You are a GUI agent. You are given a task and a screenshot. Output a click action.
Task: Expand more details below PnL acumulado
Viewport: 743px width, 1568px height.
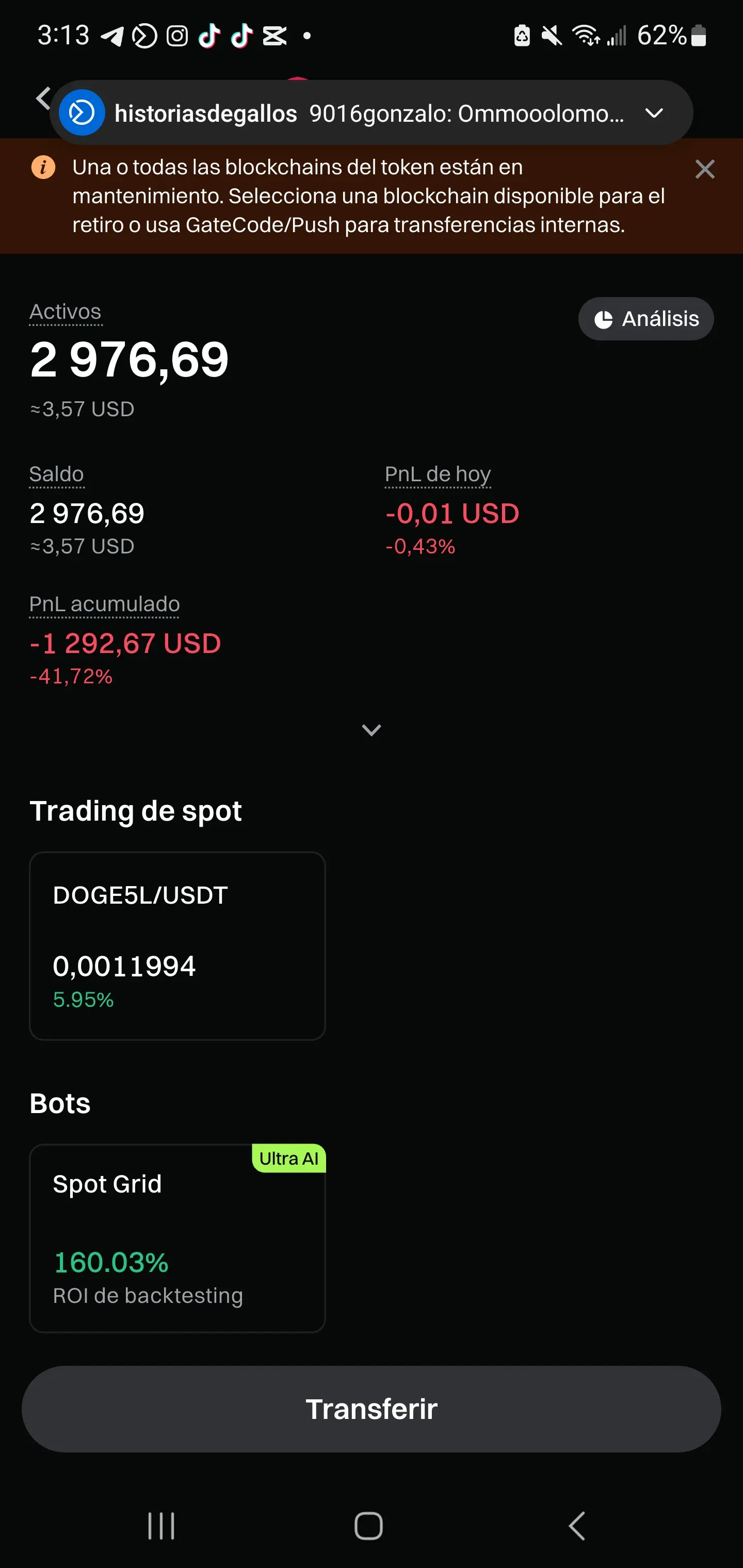pos(371,730)
